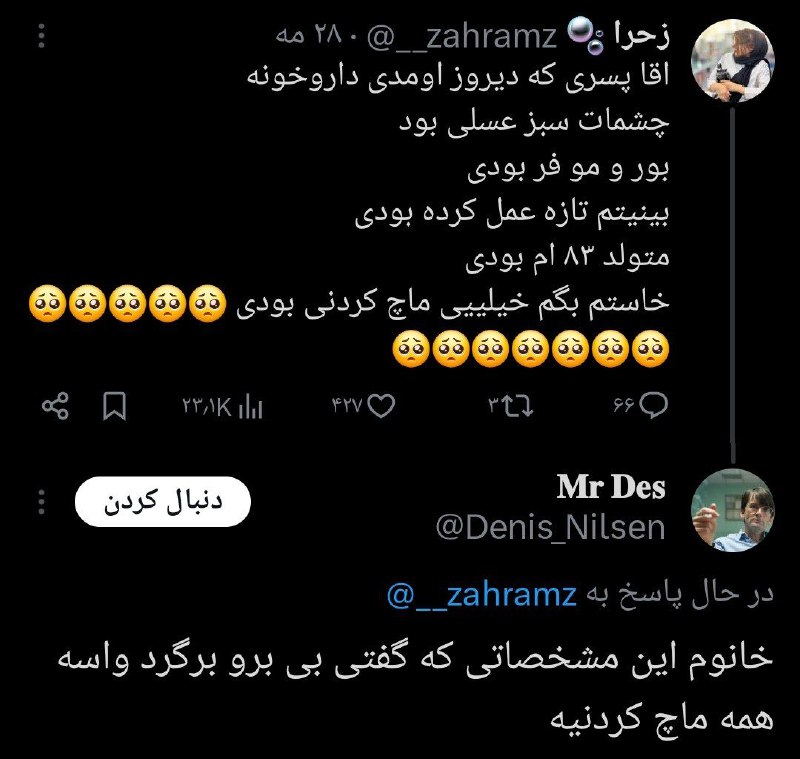Open the @__zahramz mention link in reply

[x=481, y=595]
